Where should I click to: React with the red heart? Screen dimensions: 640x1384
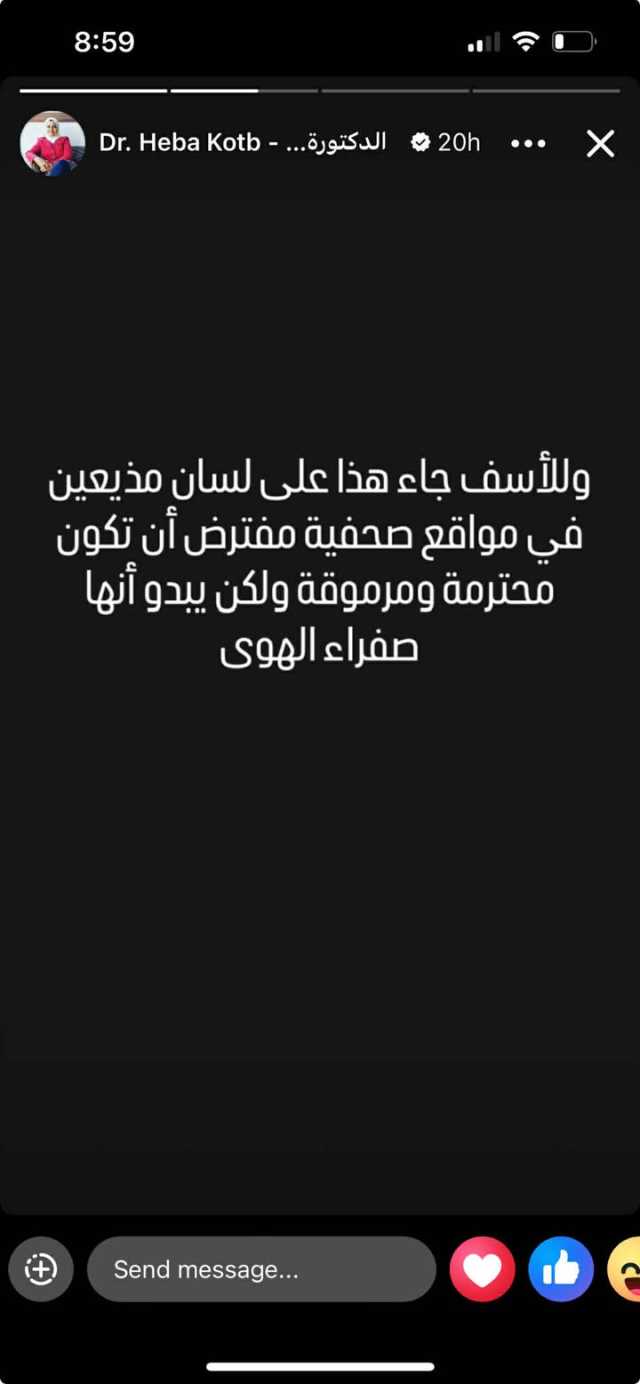click(482, 1270)
